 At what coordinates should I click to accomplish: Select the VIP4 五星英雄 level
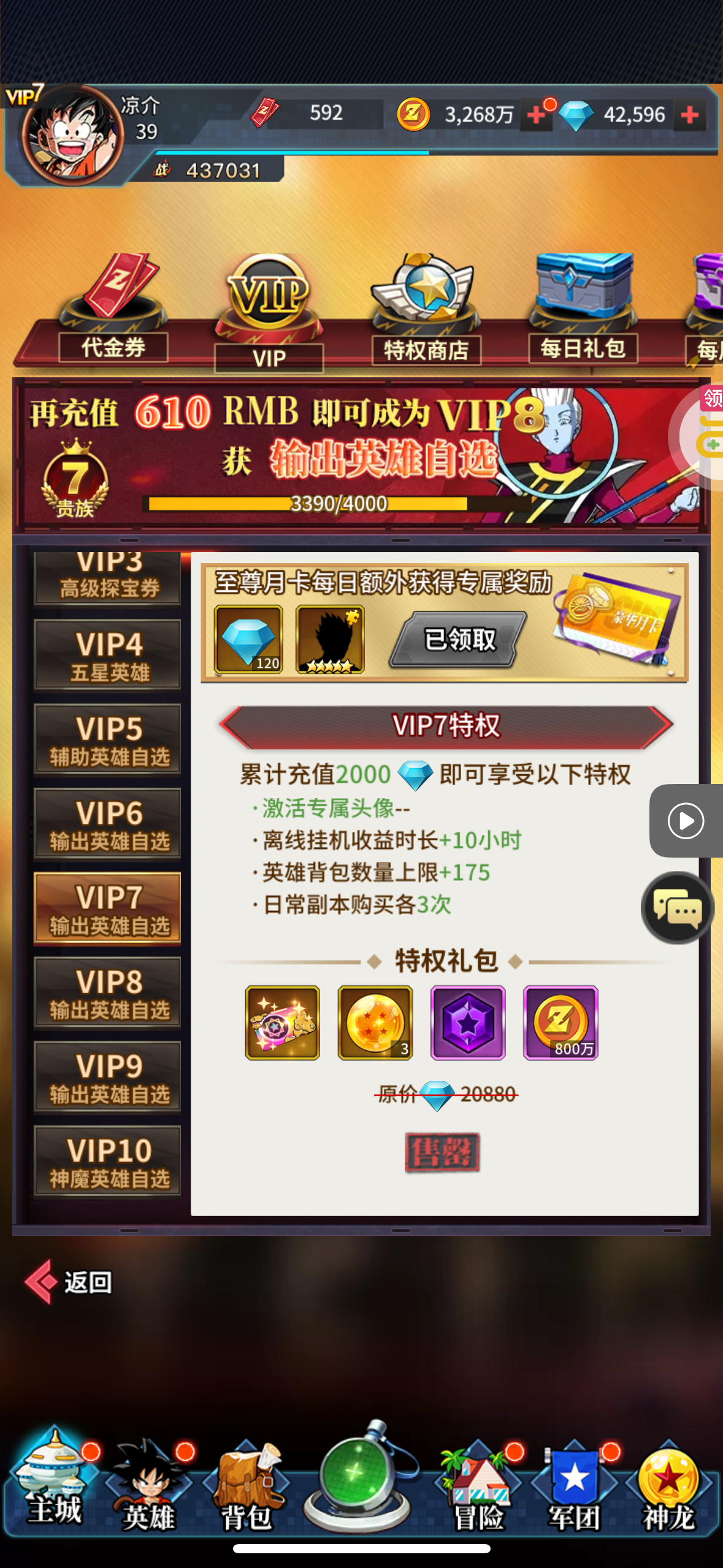click(x=108, y=656)
